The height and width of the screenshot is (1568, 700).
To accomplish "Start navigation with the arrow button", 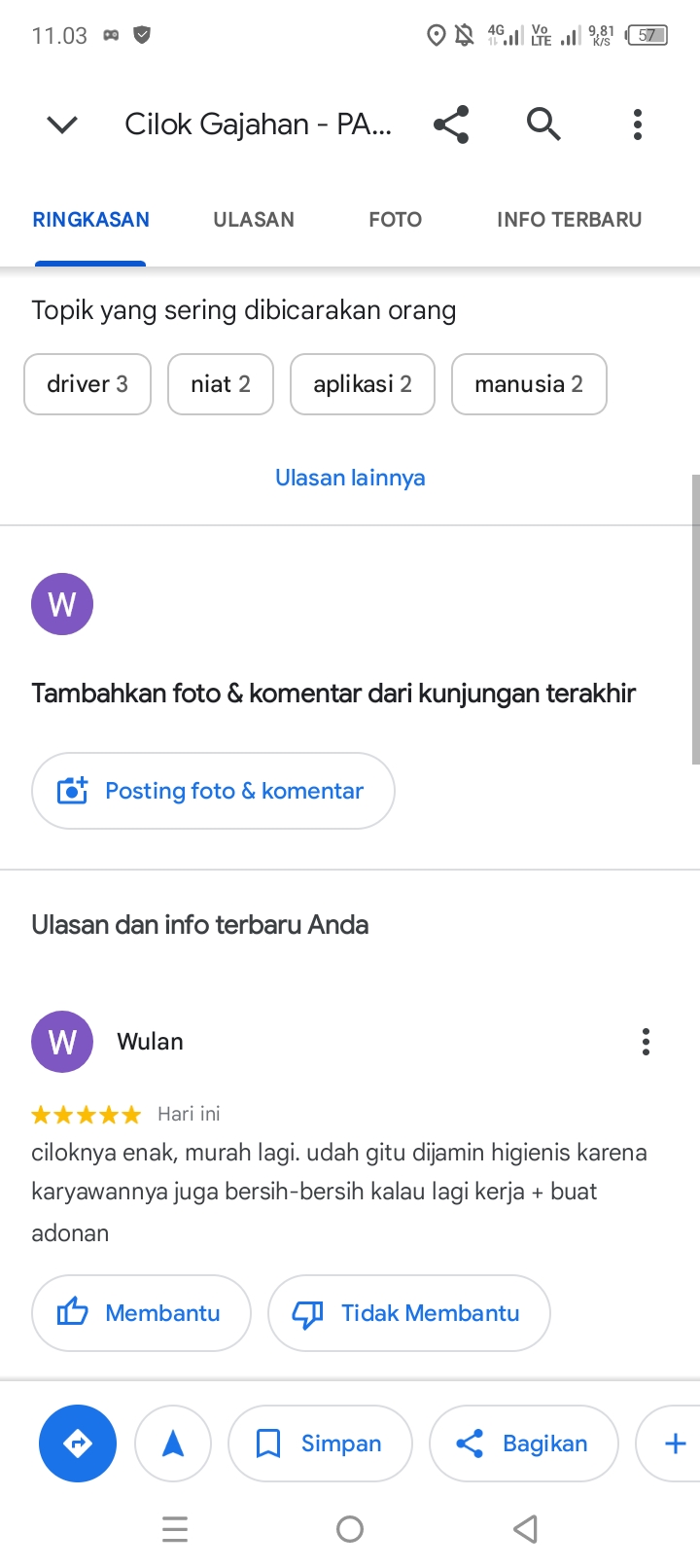I will pyautogui.click(x=173, y=1443).
